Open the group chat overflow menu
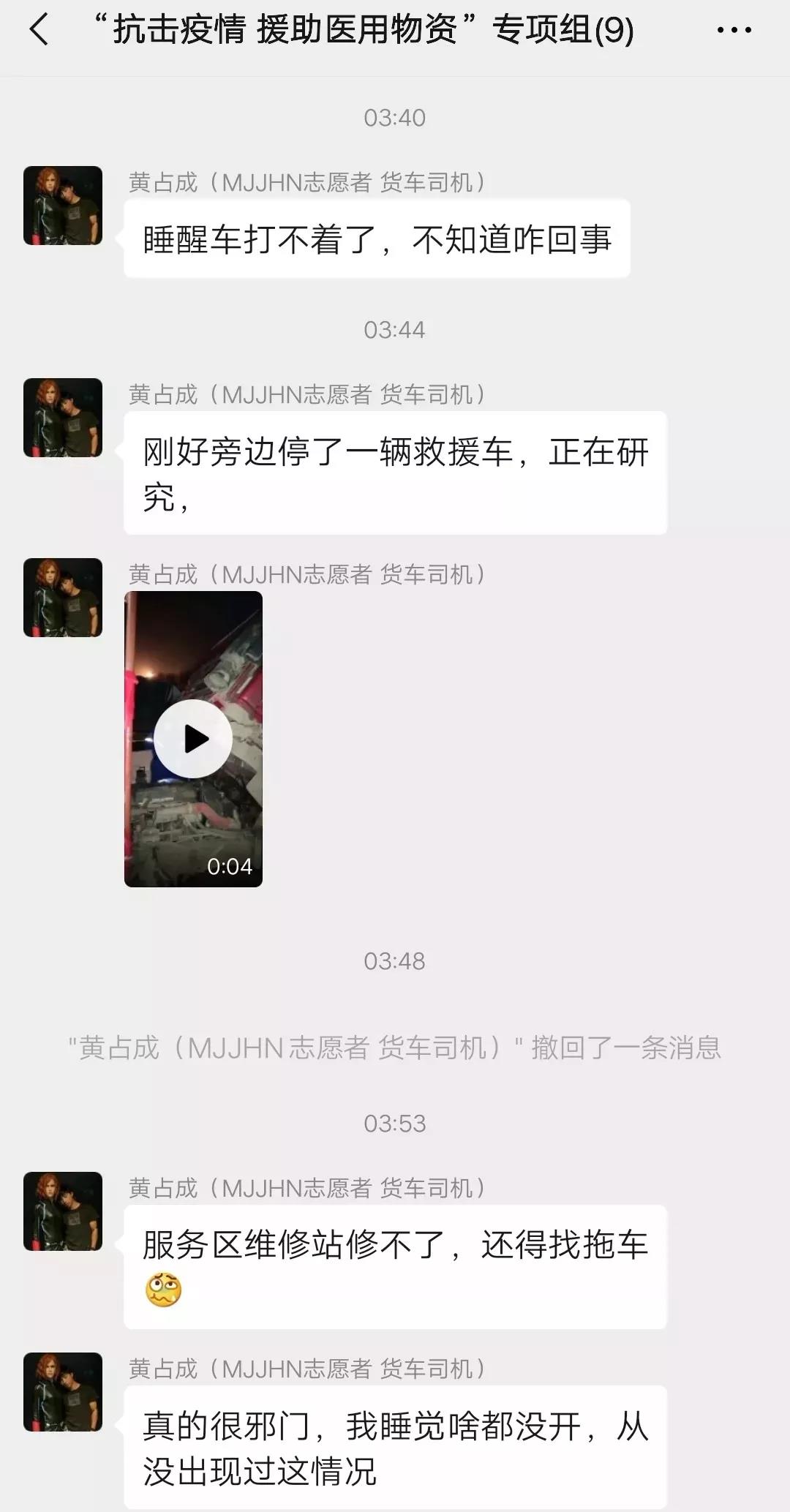 click(x=734, y=31)
